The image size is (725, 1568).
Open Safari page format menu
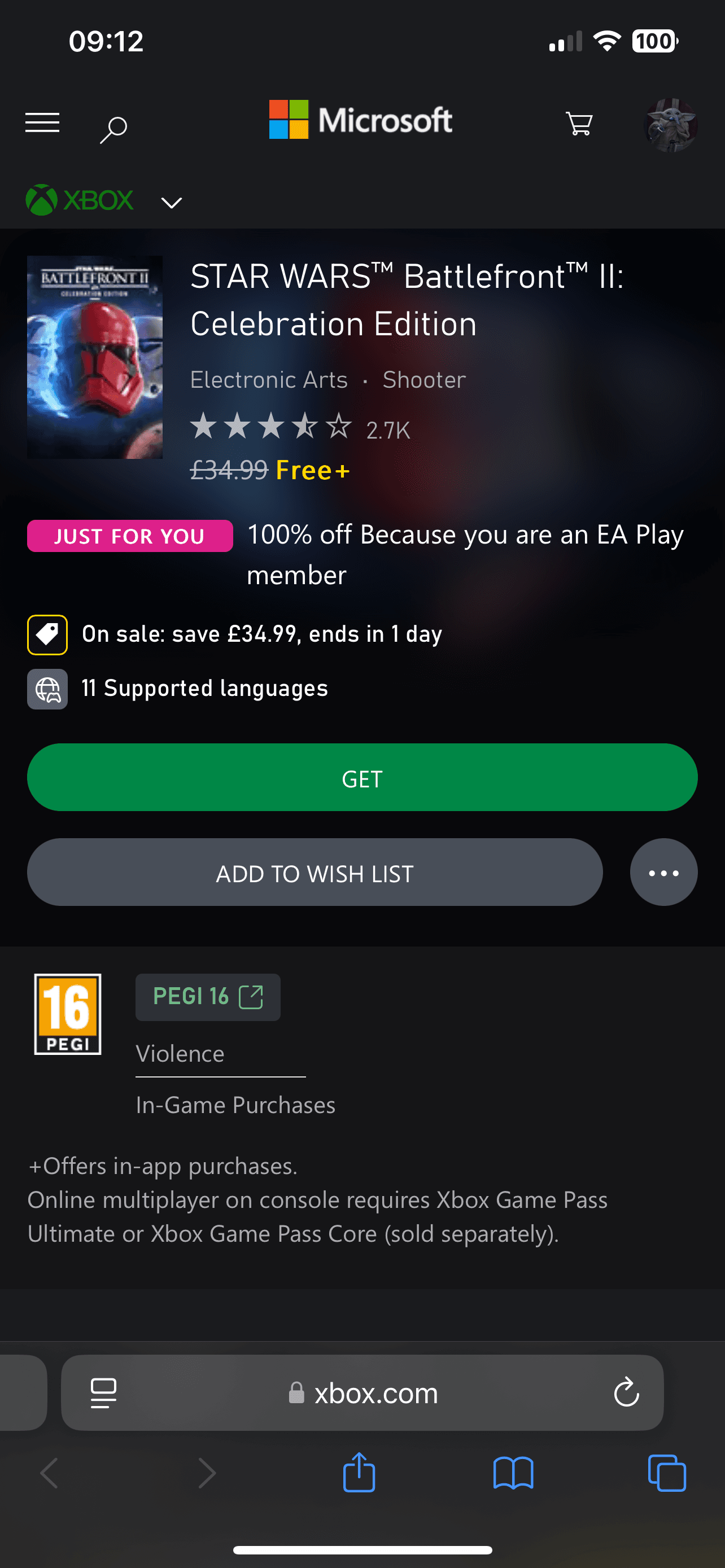click(103, 1392)
